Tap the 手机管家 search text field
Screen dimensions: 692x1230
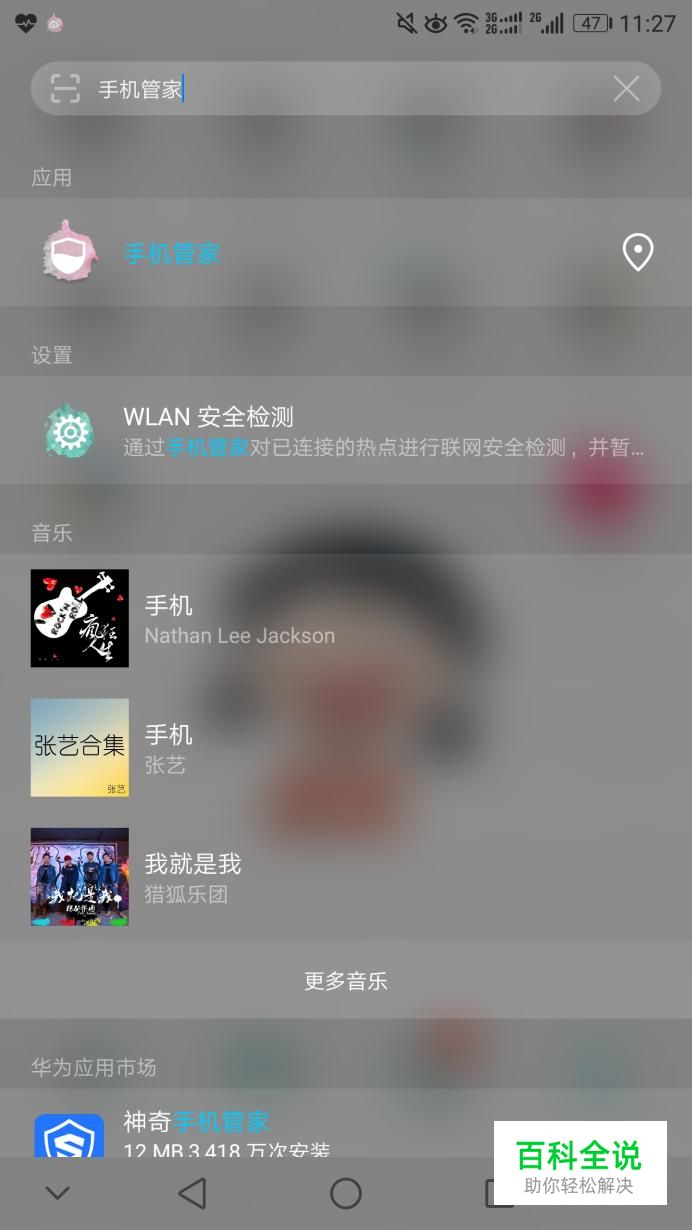(340, 89)
